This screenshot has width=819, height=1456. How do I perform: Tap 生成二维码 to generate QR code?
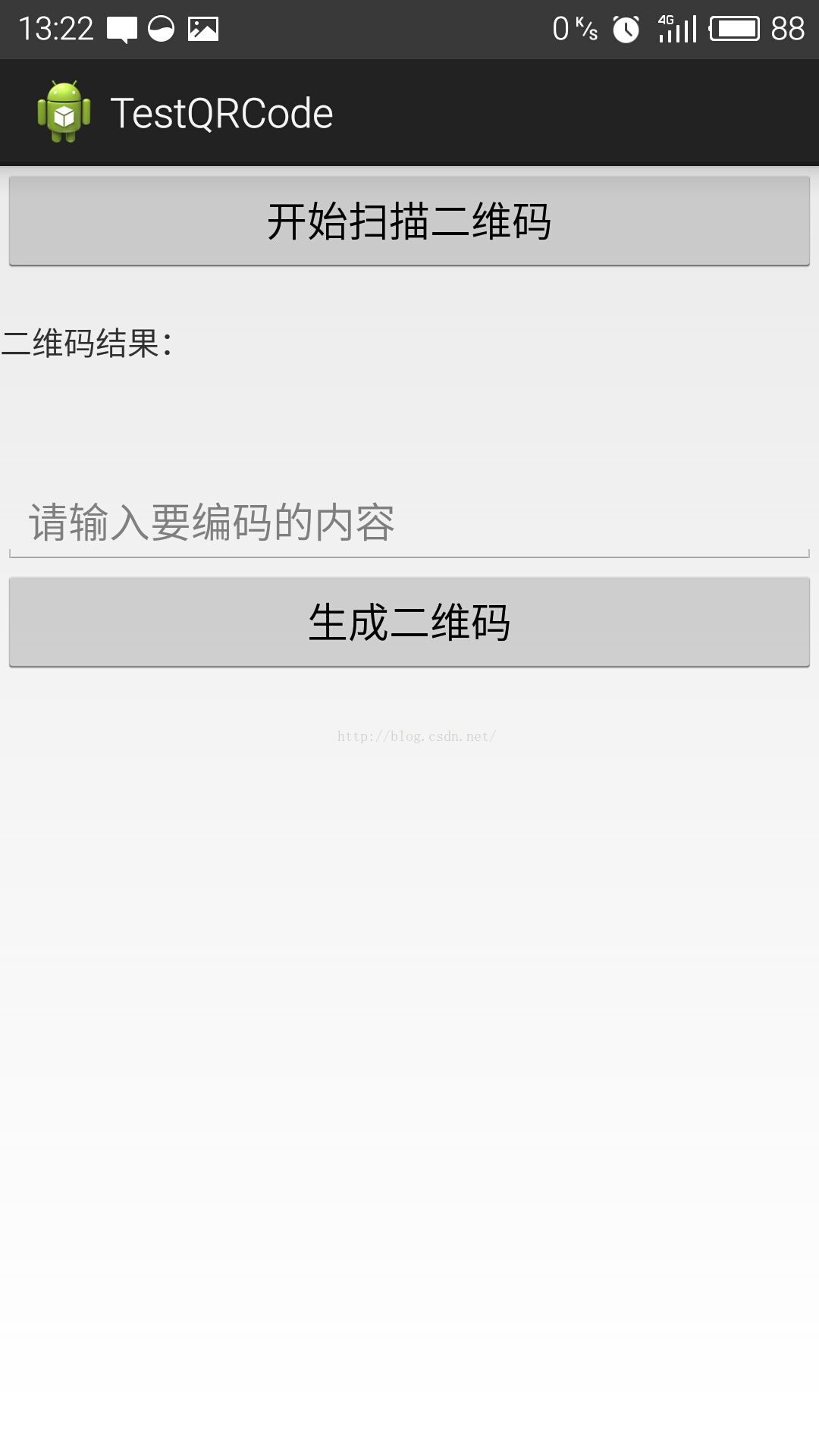[x=409, y=622]
